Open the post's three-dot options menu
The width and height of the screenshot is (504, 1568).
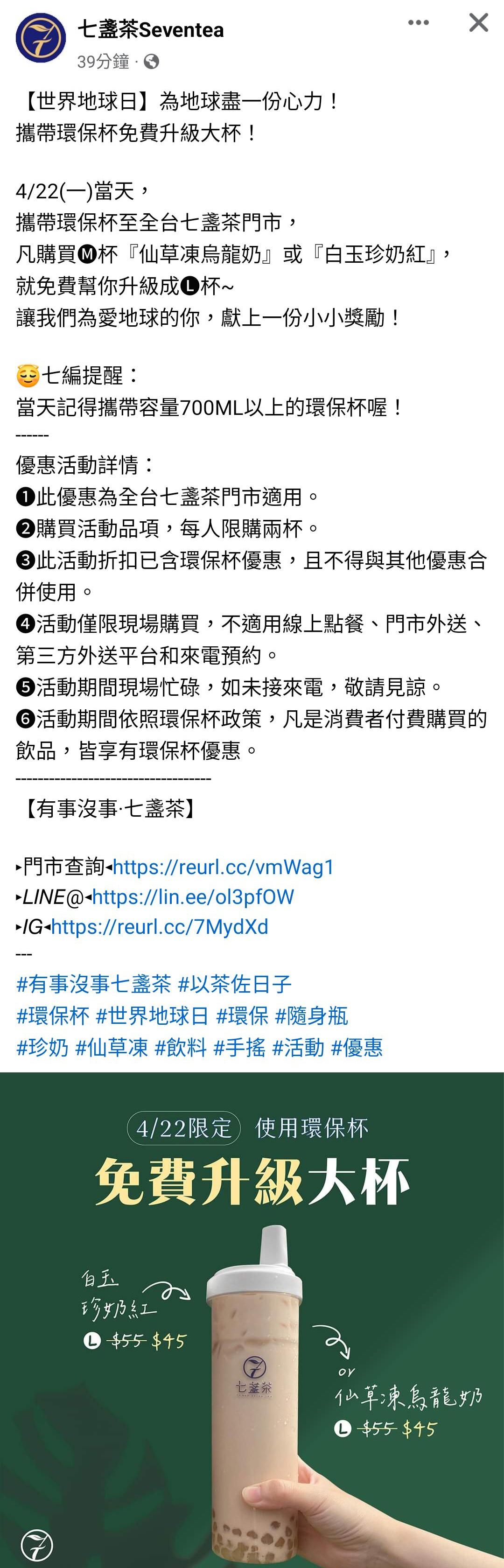click(418, 23)
